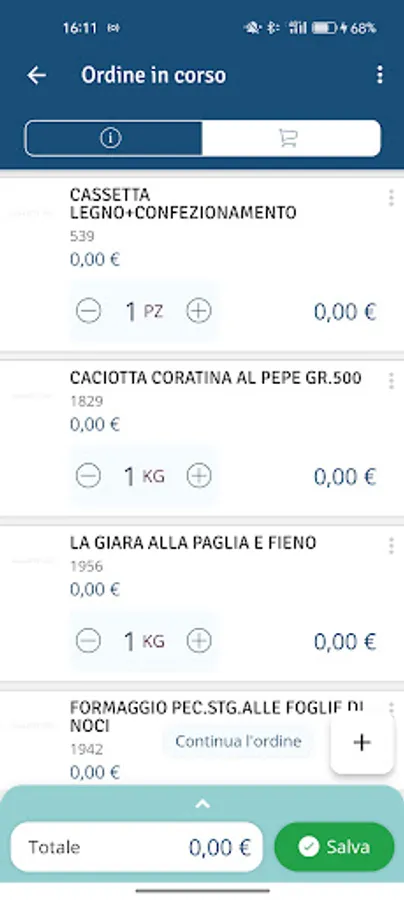The width and height of the screenshot is (404, 900).
Task: Switch to the cart tab
Action: [291, 138]
